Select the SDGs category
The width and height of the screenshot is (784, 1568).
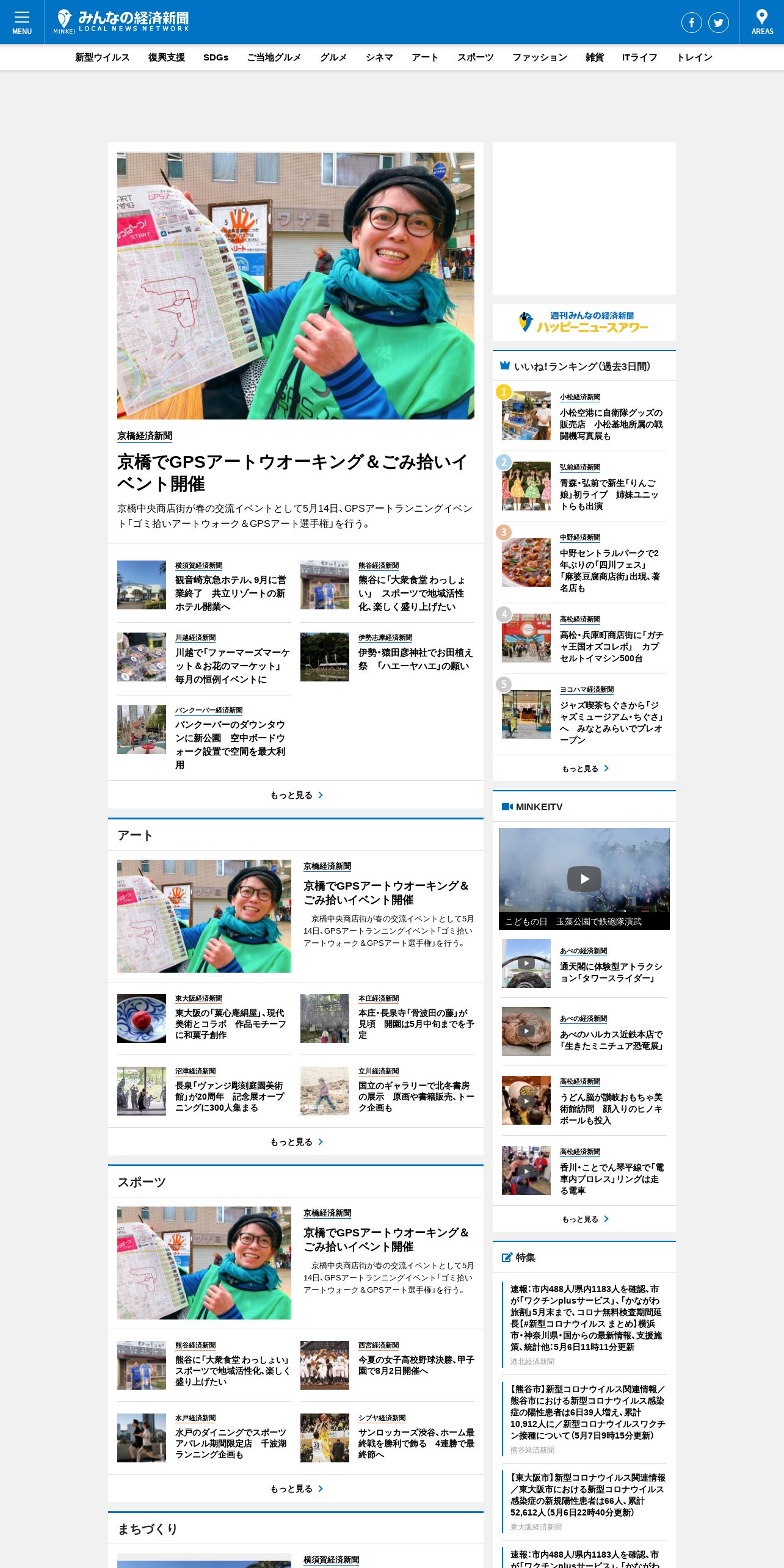(x=216, y=57)
